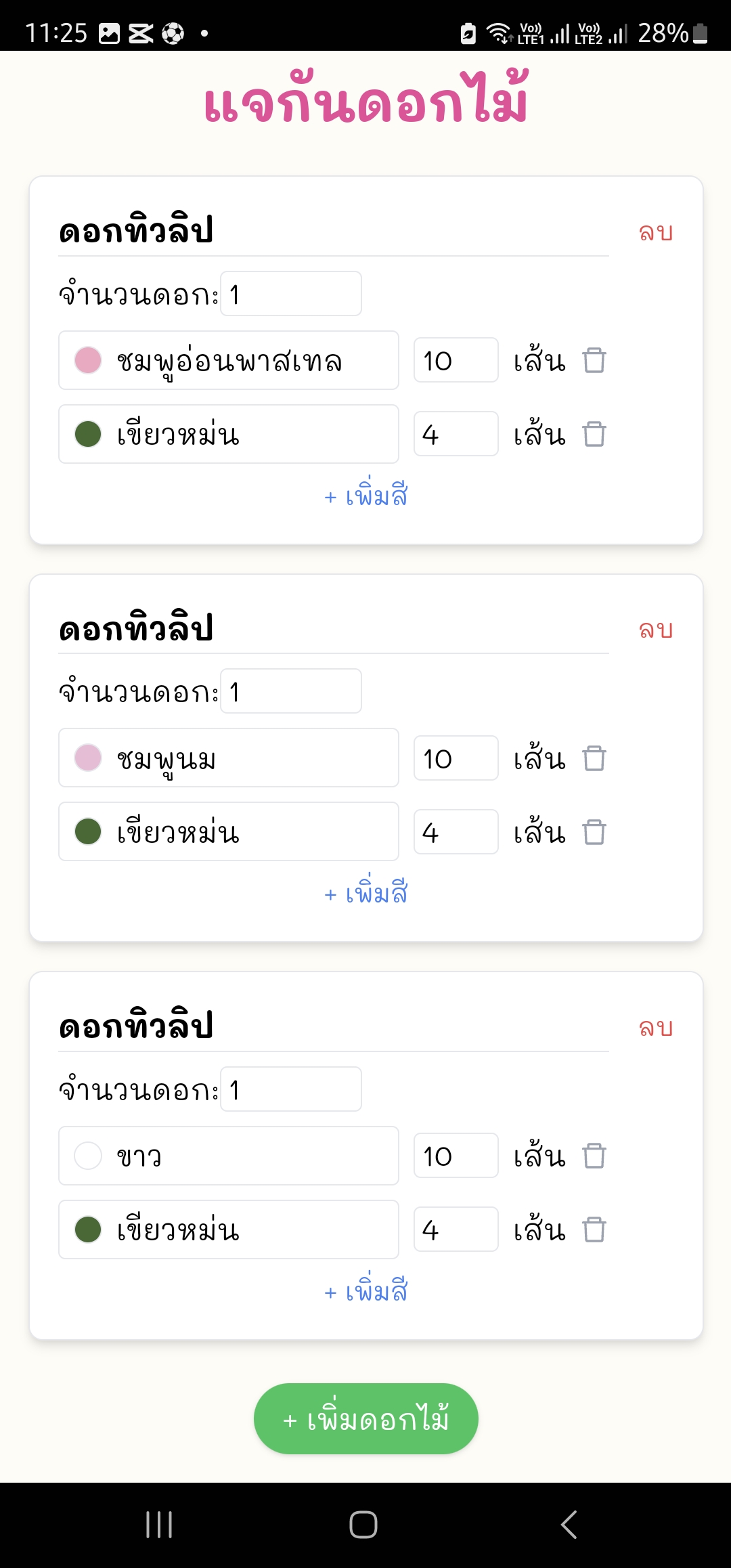Screen dimensions: 731x1568
Task: Open the ขาว color selector
Action: coord(229,1156)
